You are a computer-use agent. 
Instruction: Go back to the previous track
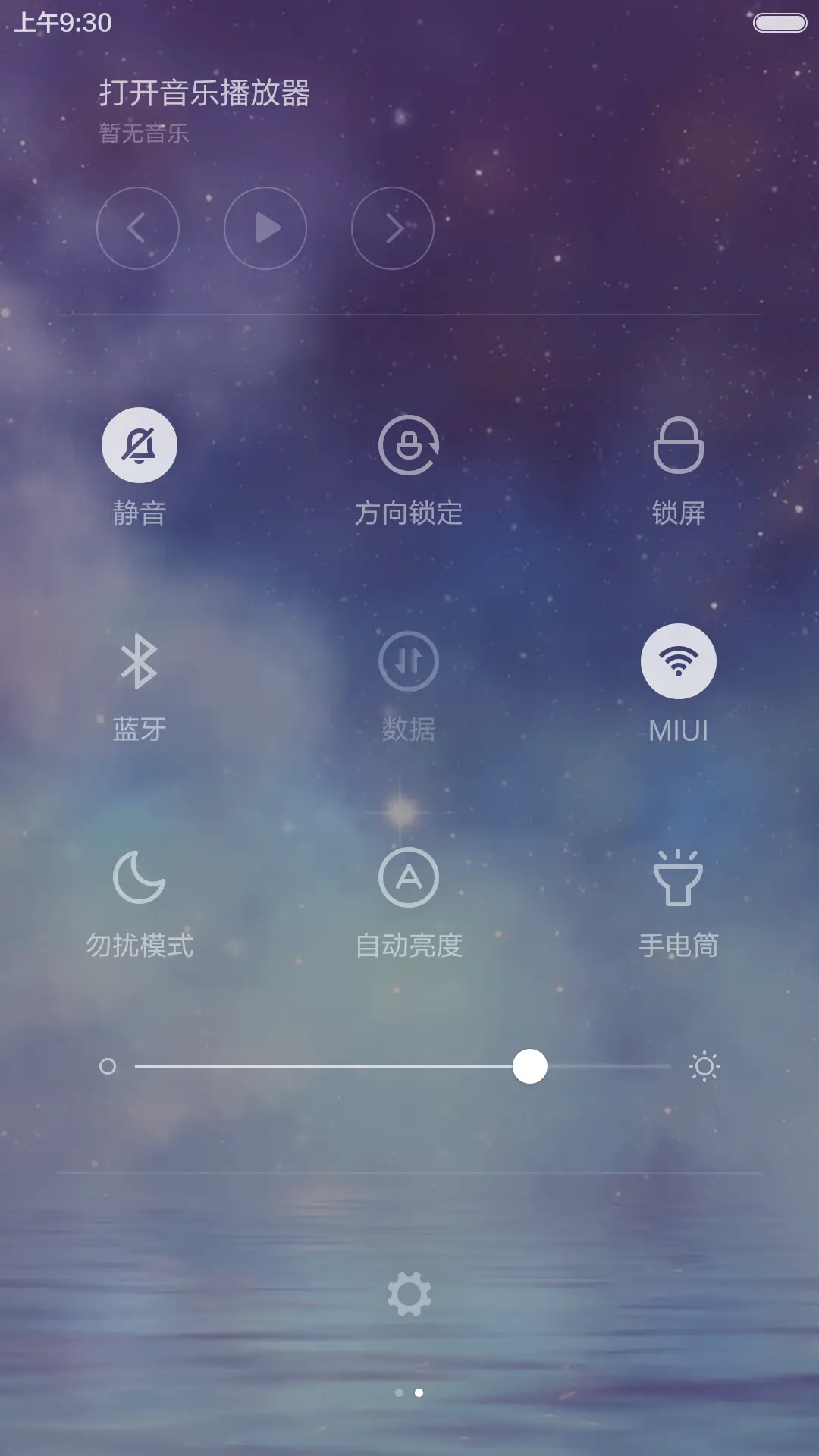(139, 228)
